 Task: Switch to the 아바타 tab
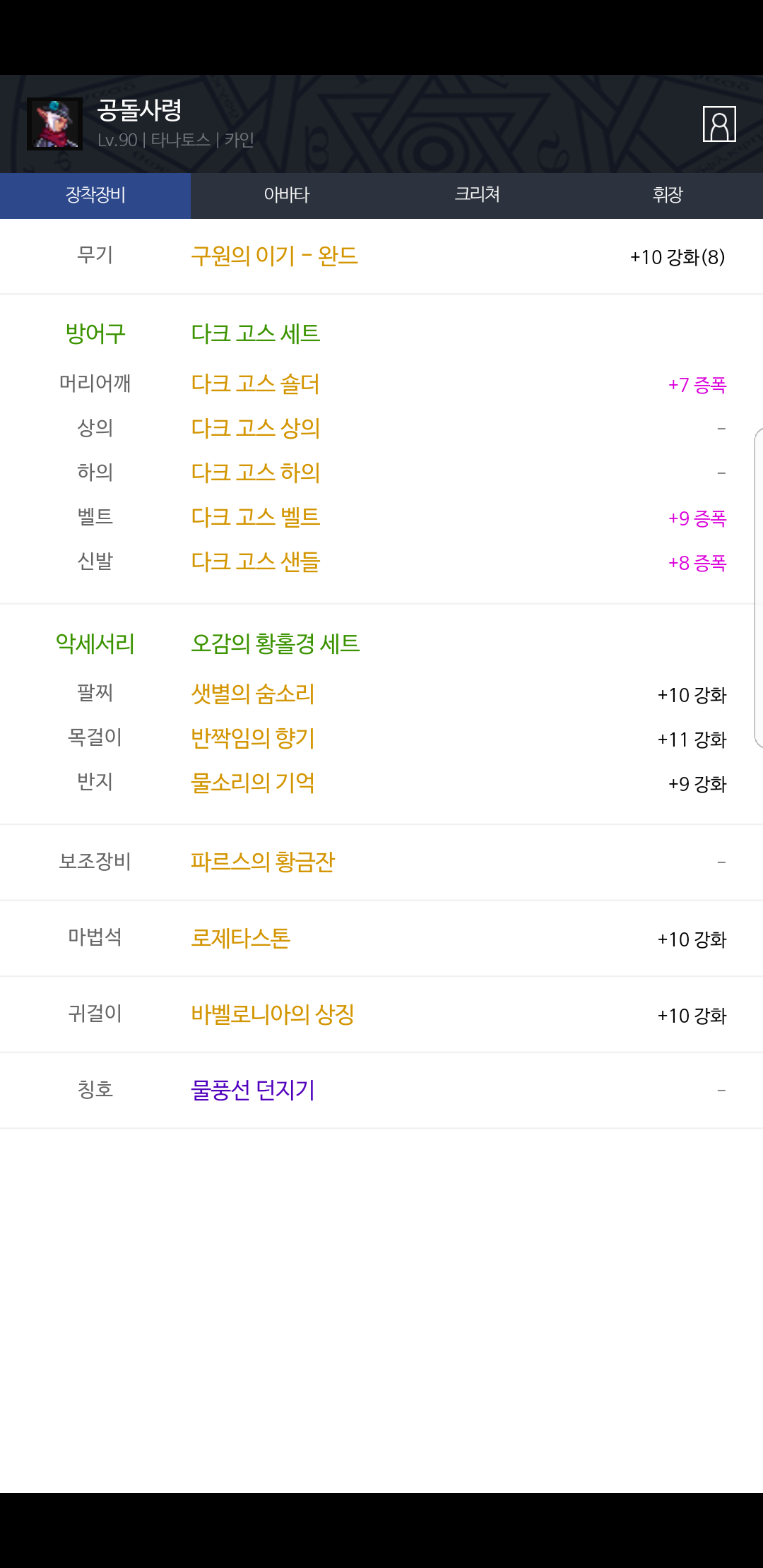tap(286, 195)
